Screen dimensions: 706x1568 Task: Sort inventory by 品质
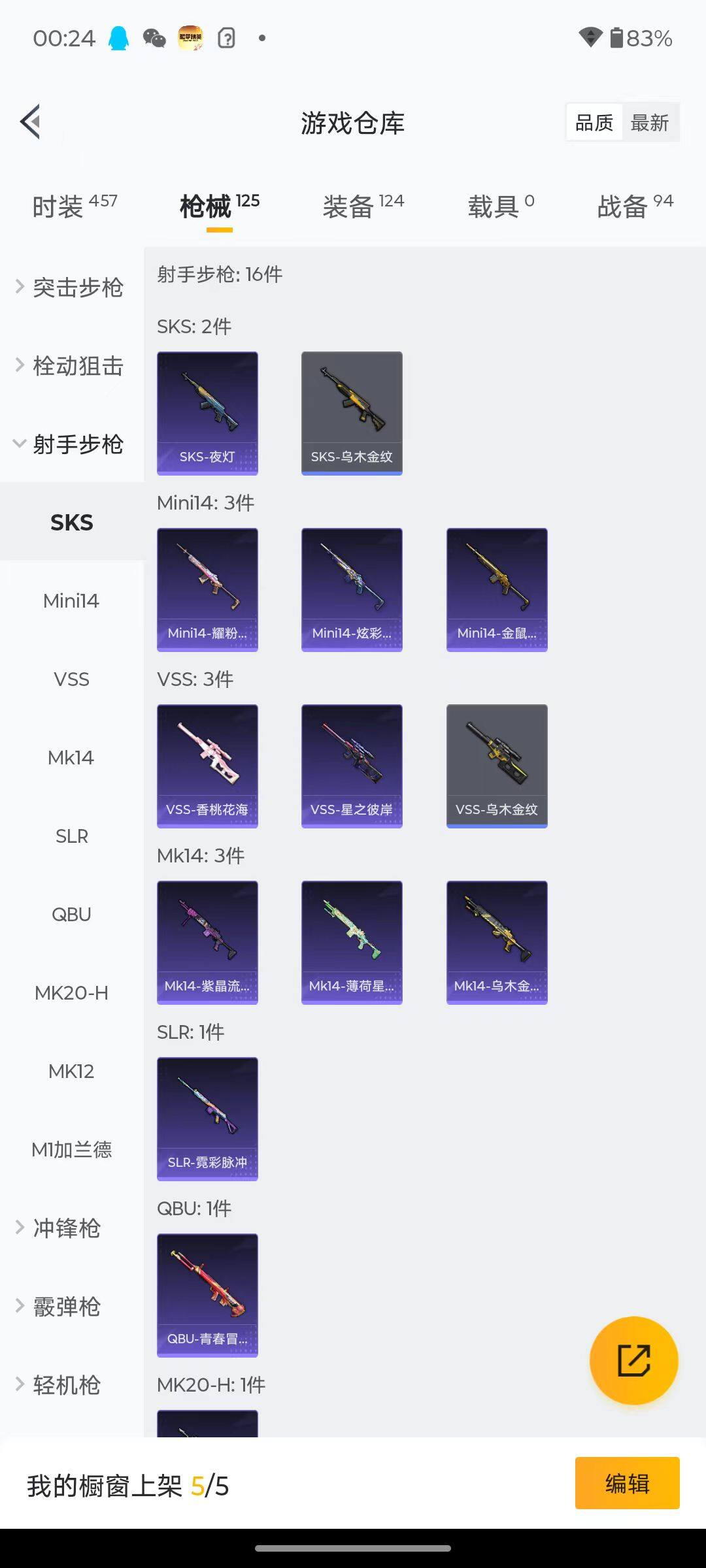[594, 122]
